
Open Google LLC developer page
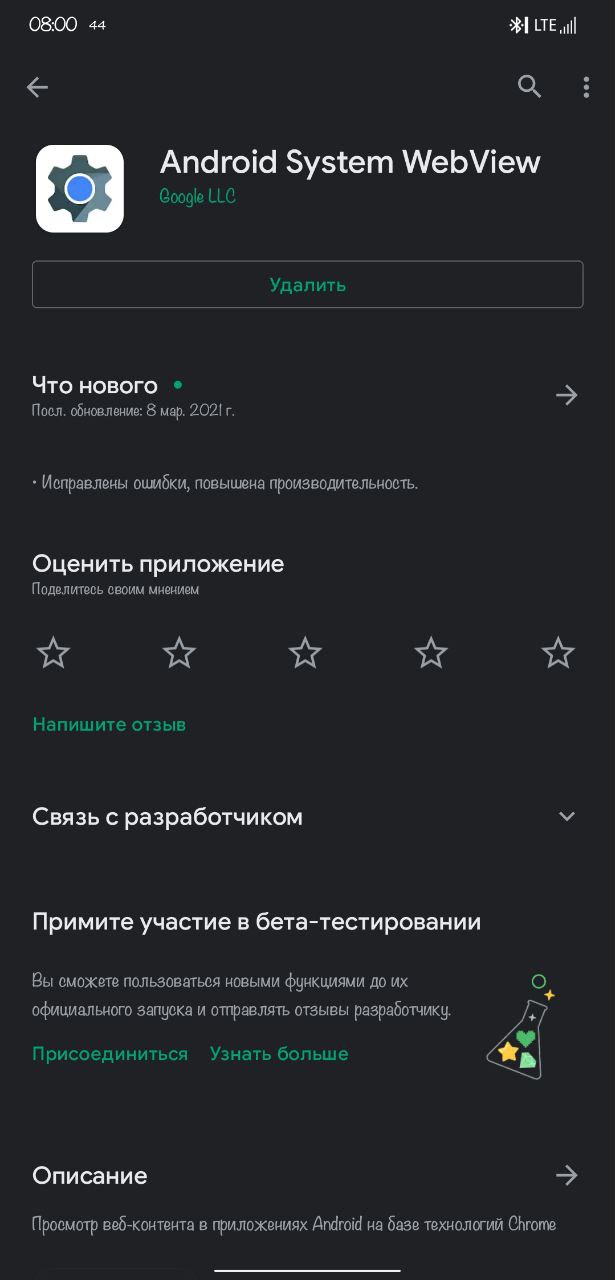198,197
